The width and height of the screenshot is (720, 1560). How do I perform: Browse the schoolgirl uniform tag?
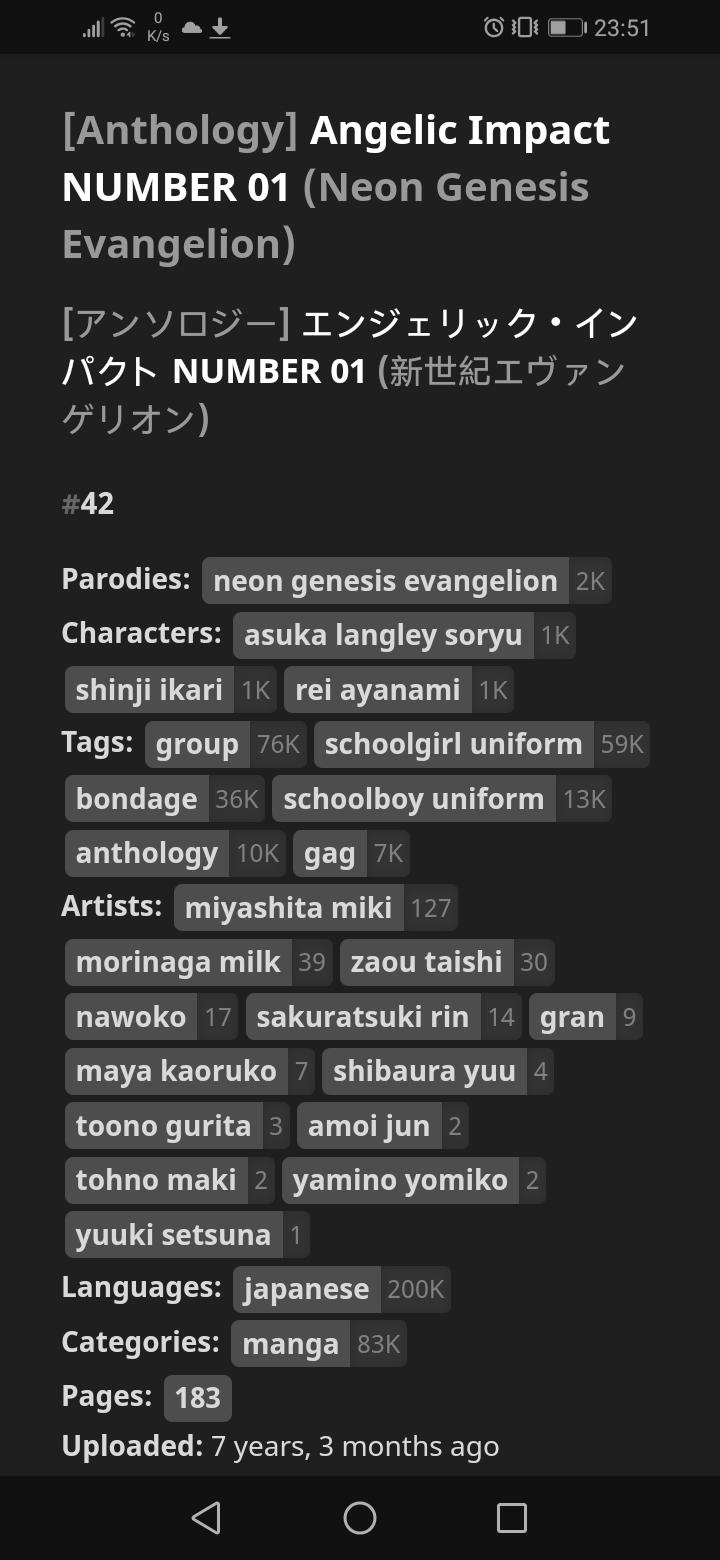(x=453, y=744)
